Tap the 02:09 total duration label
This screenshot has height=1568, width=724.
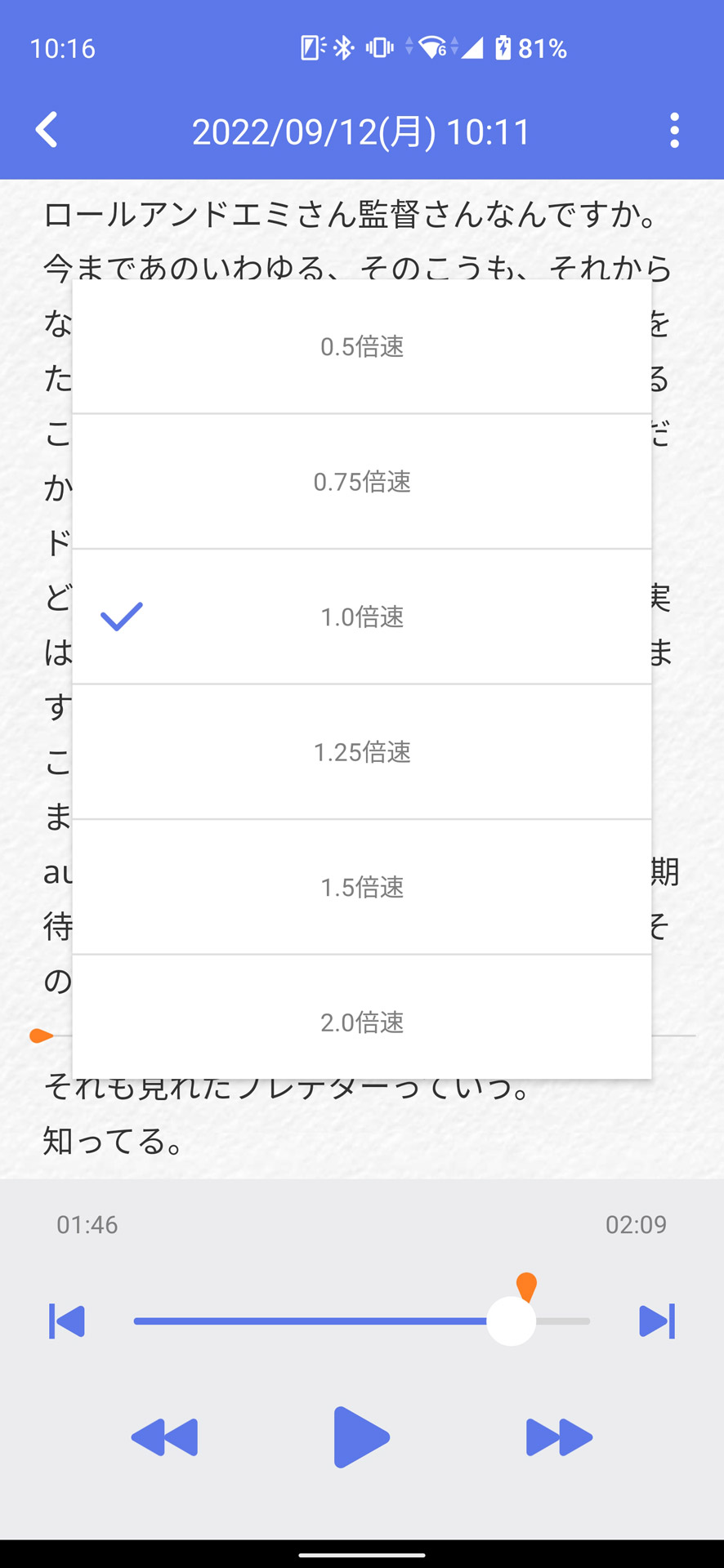[x=637, y=1224]
